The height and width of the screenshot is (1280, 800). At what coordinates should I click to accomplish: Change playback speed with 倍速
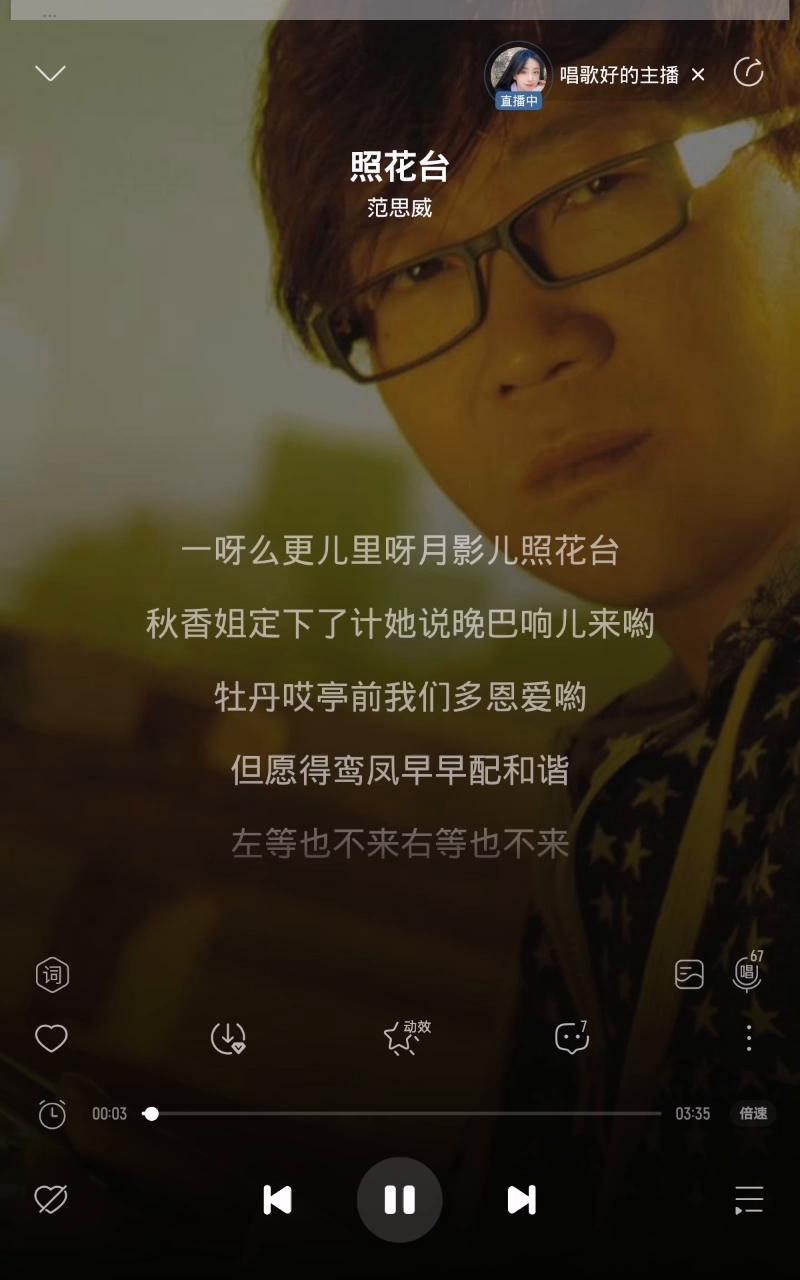[753, 1113]
